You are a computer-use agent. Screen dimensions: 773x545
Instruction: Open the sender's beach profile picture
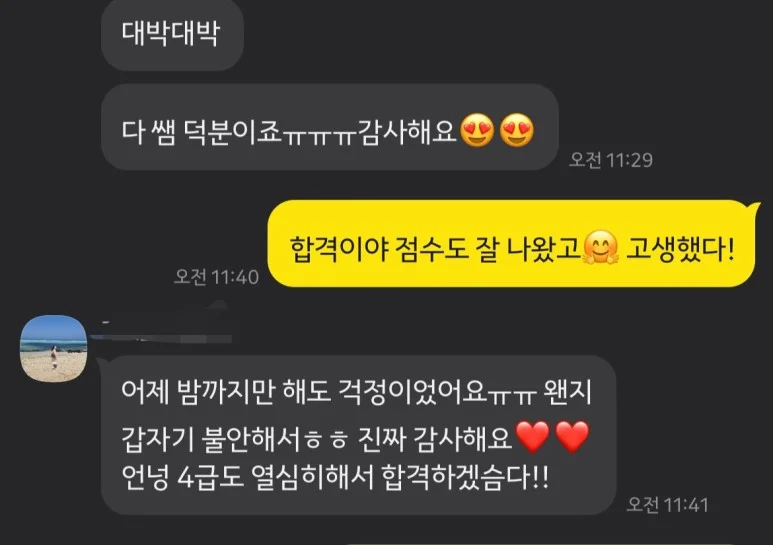tap(54, 348)
